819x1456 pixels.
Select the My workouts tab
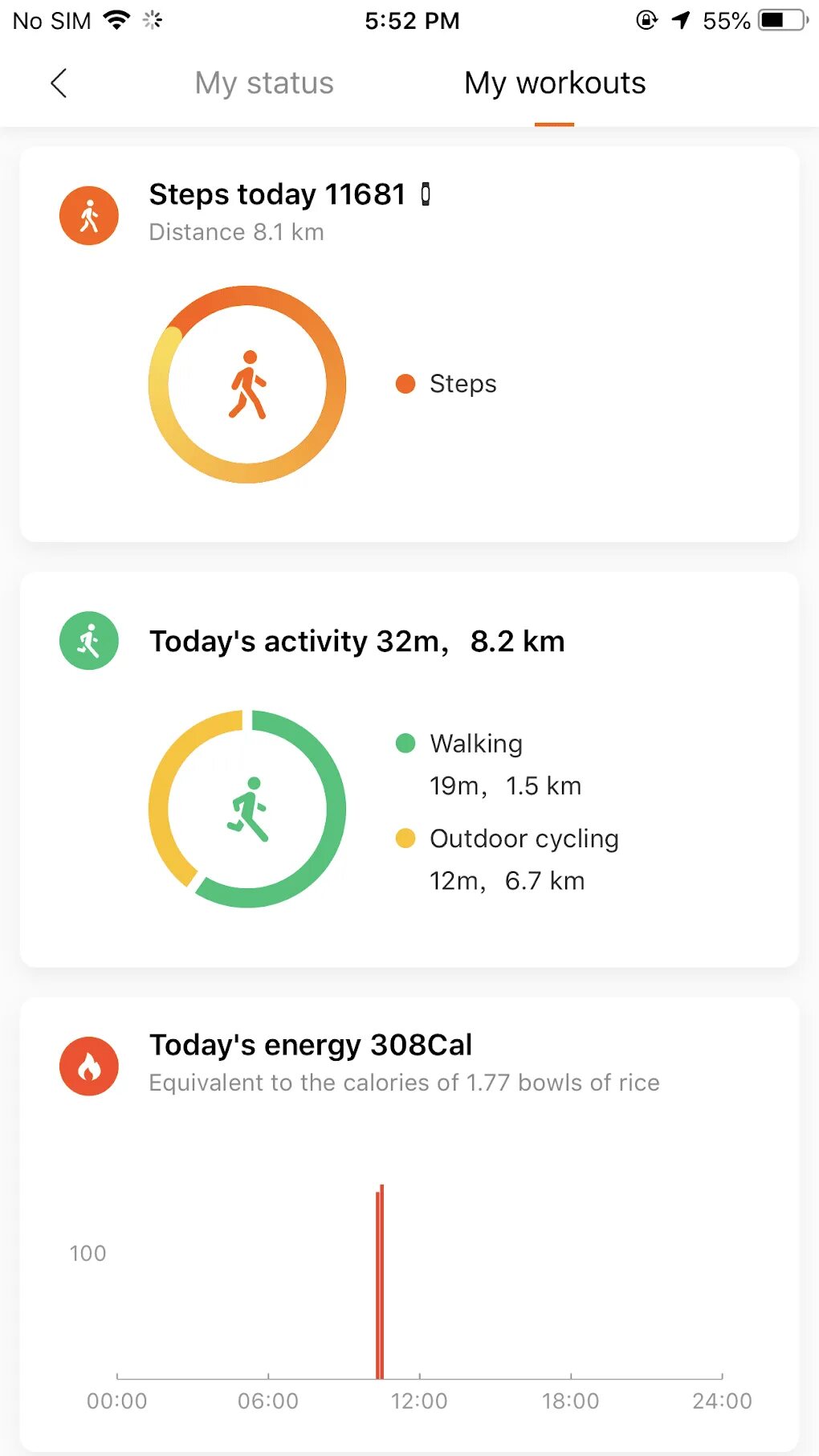[554, 83]
